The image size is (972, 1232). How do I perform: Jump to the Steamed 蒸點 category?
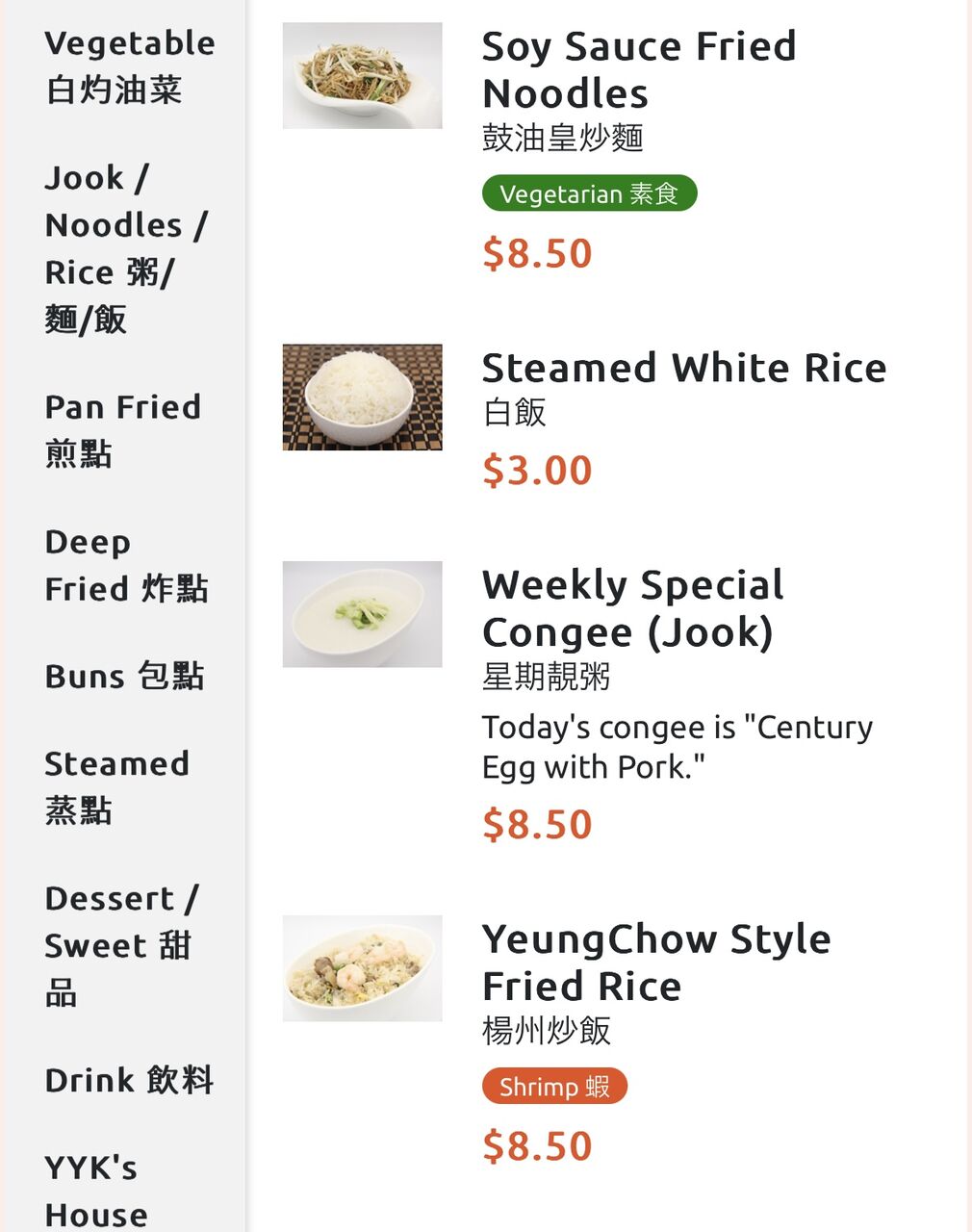pyautogui.click(x=116, y=786)
